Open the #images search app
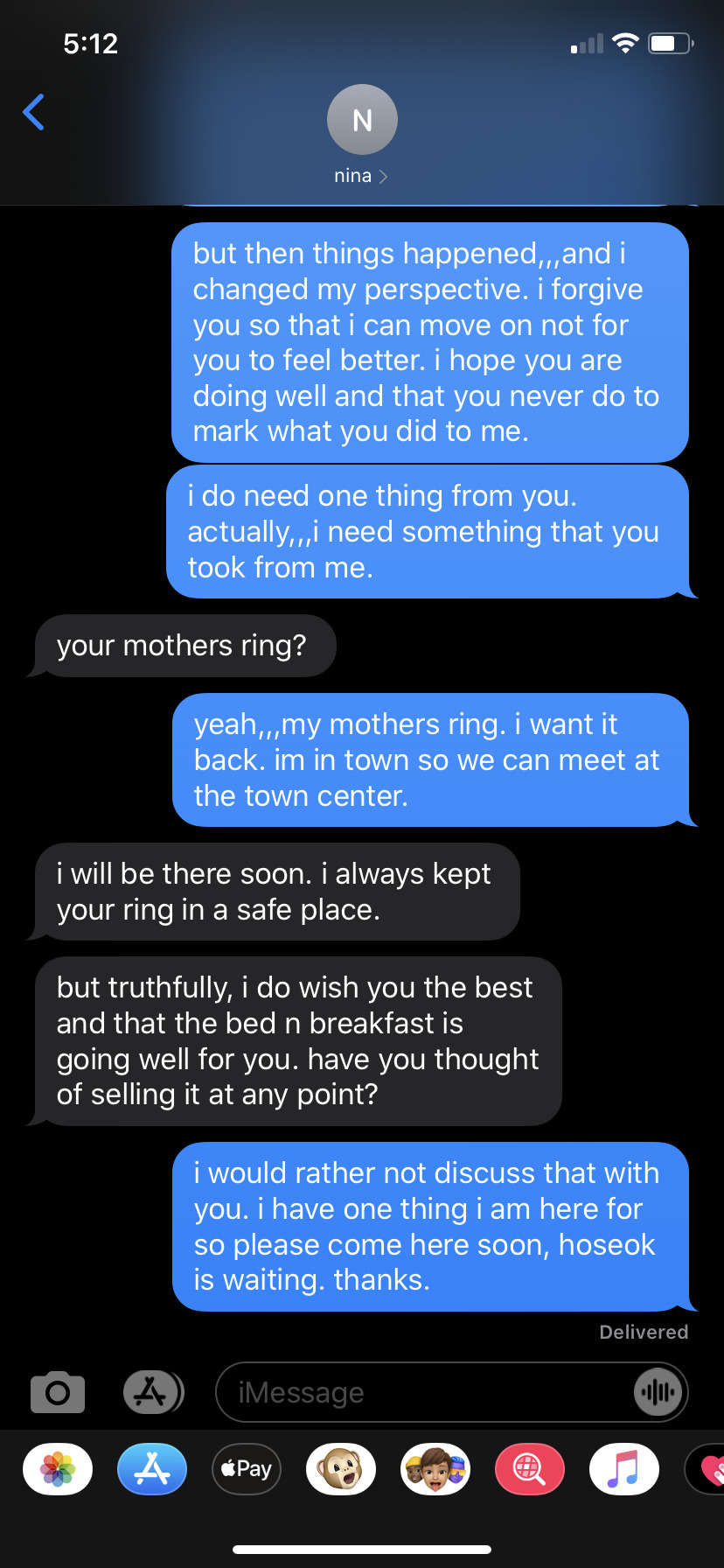This screenshot has width=724, height=1568. click(x=530, y=1469)
